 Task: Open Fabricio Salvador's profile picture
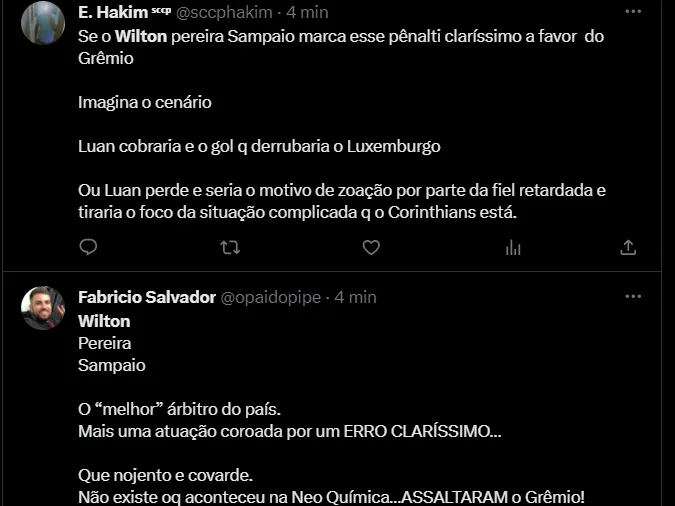pos(43,308)
